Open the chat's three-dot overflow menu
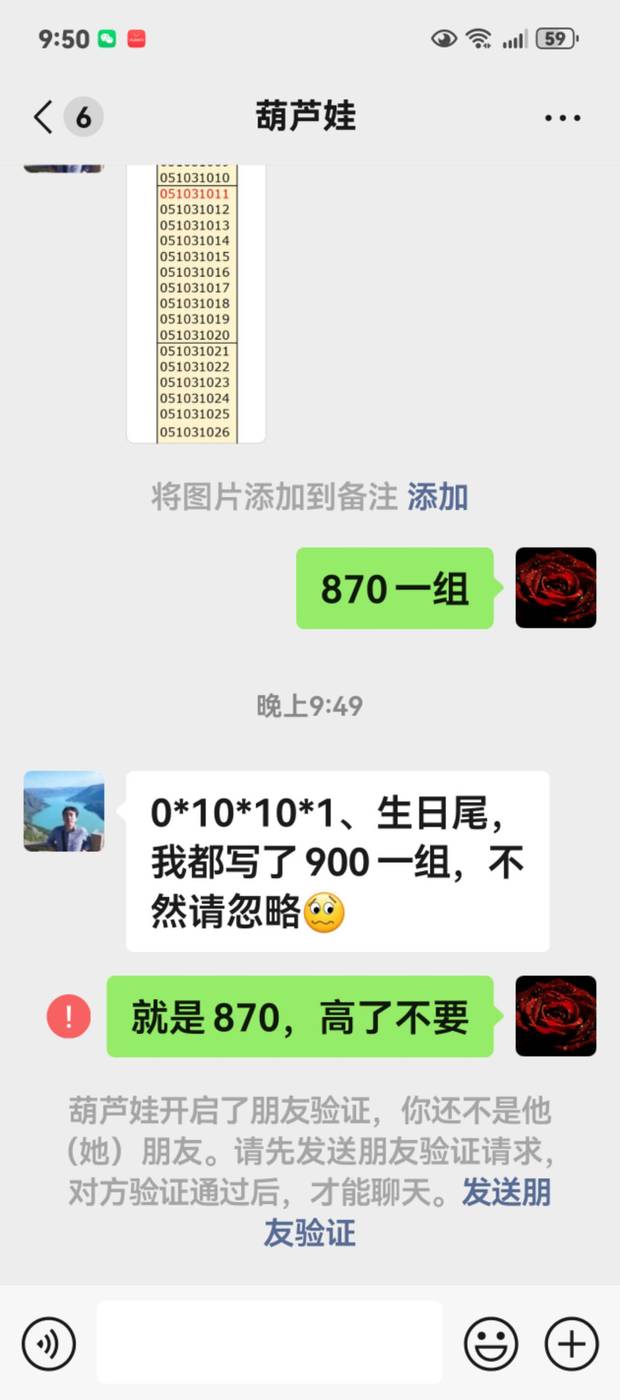The width and height of the screenshot is (620, 1400). pos(562,118)
